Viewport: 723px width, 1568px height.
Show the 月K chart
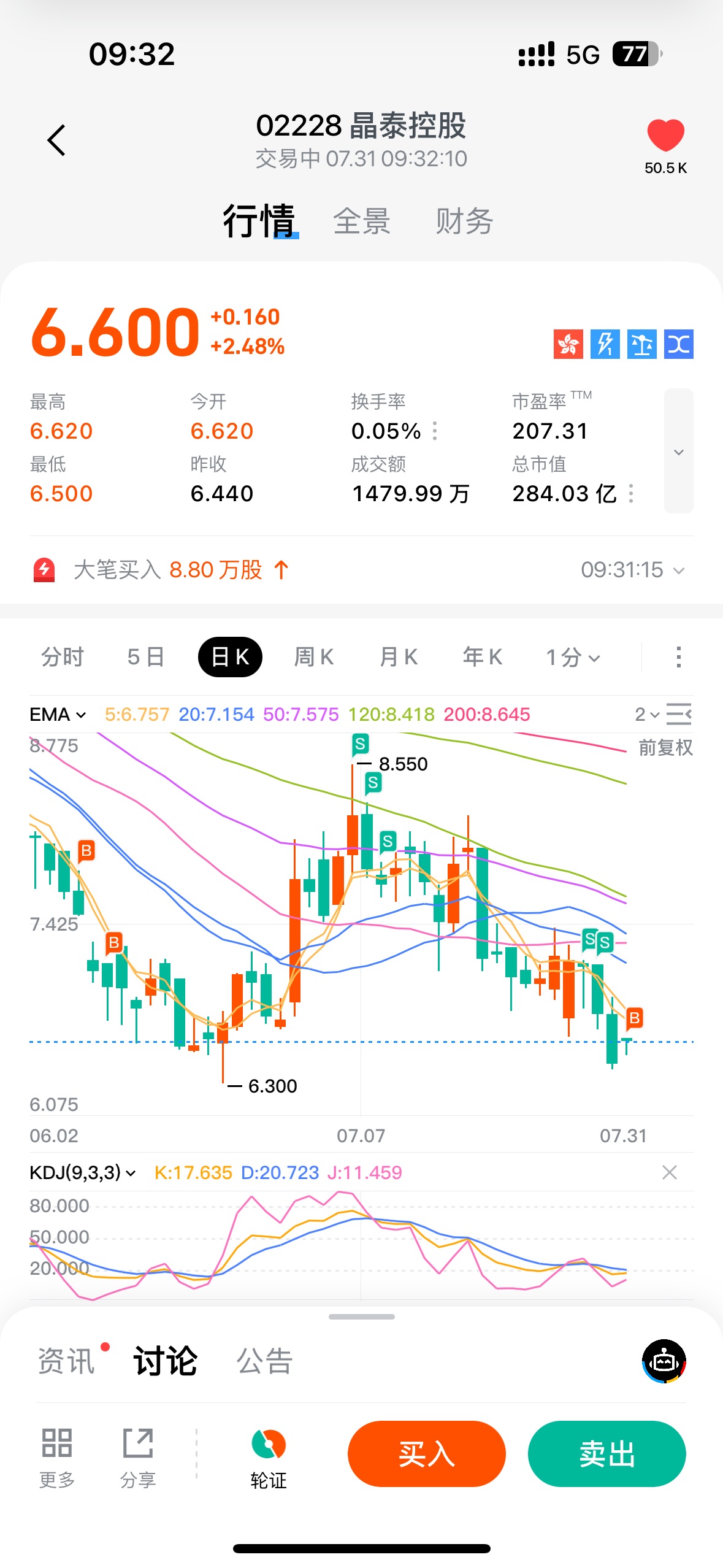pyautogui.click(x=399, y=657)
